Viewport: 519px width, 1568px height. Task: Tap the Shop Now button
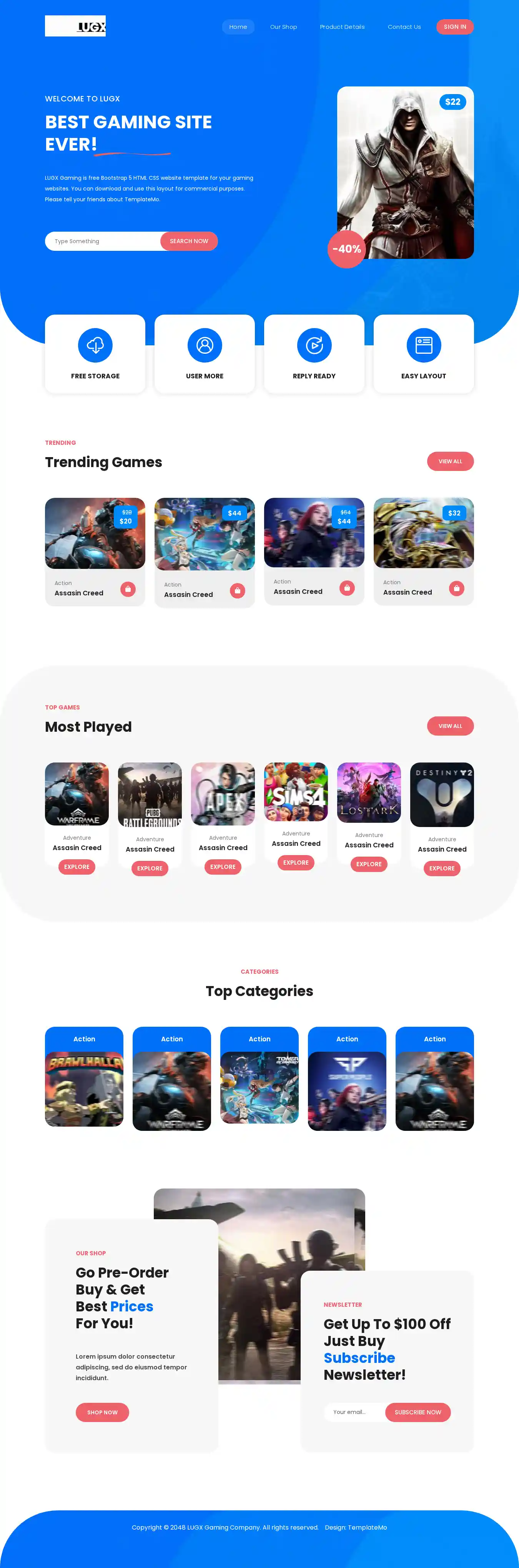[102, 1412]
